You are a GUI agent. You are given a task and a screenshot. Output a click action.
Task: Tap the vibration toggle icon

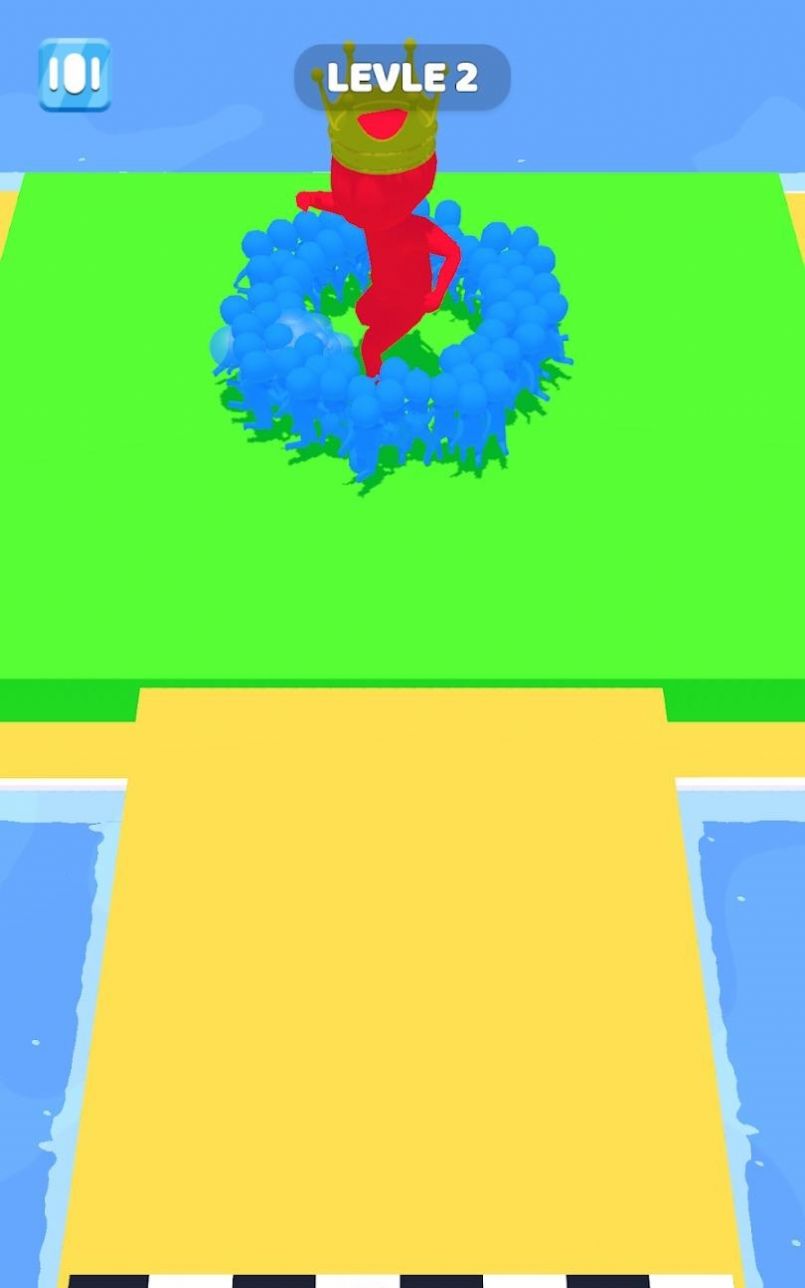point(75,75)
